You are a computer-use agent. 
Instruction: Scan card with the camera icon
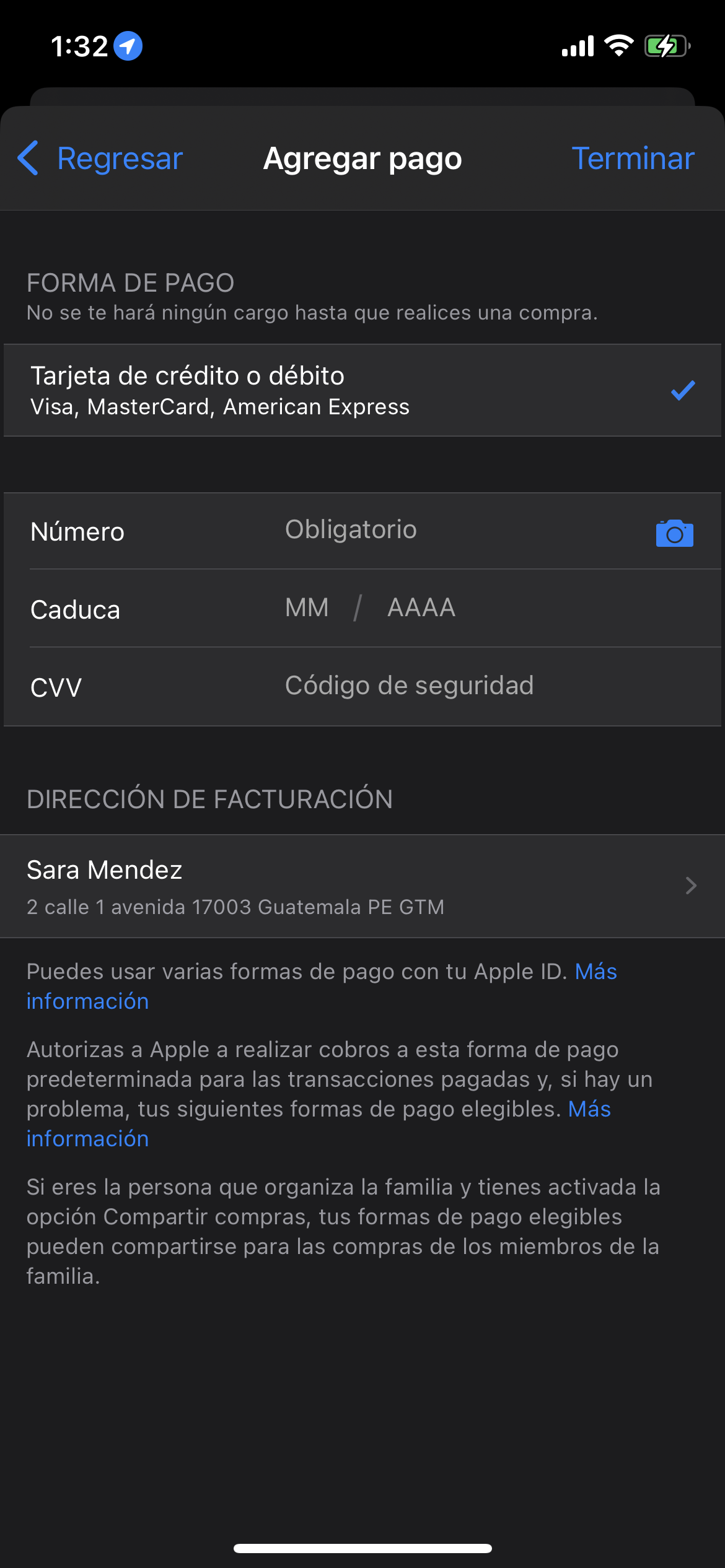click(x=674, y=533)
